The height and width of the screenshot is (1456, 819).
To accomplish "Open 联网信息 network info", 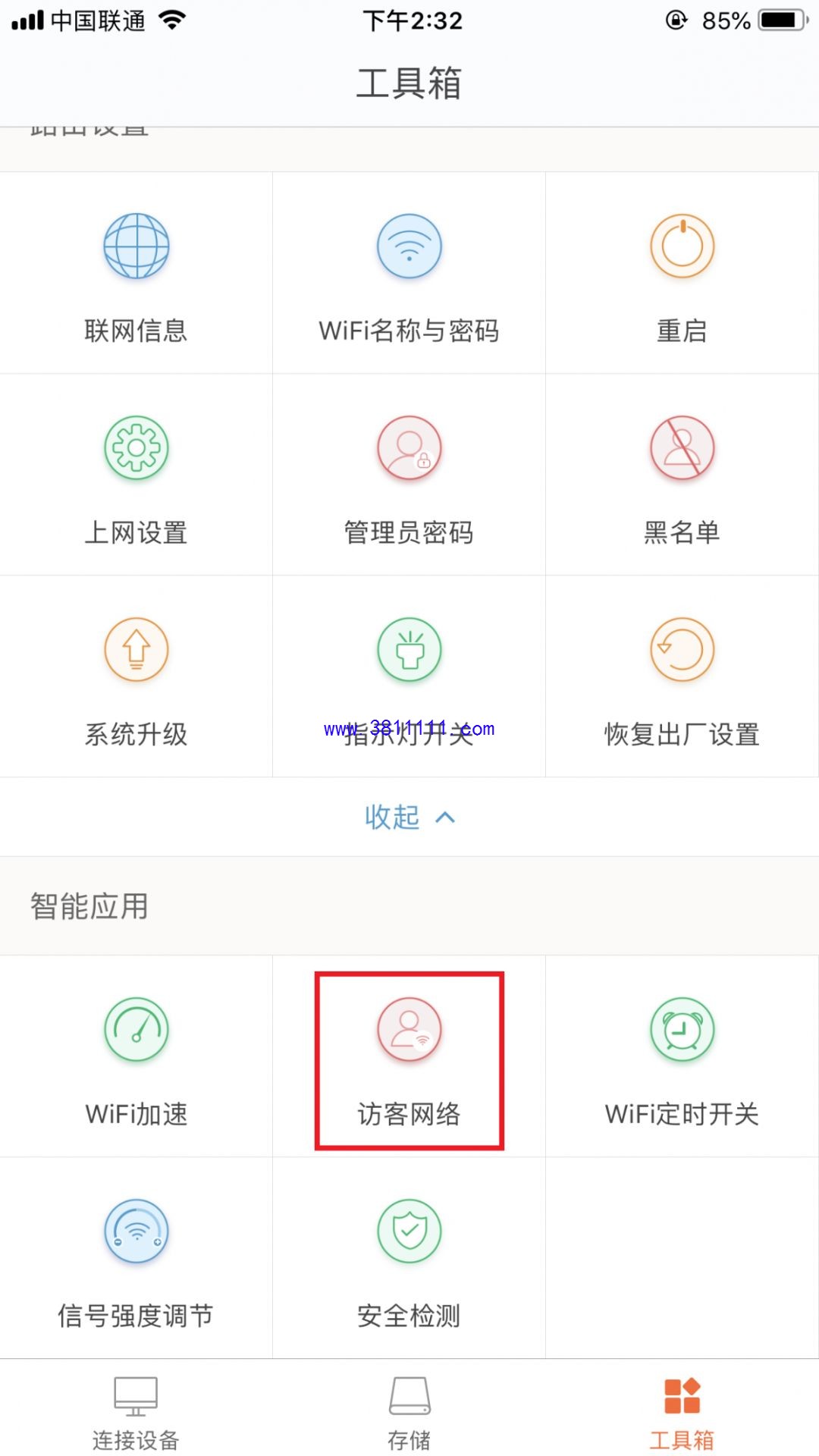I will click(x=136, y=273).
